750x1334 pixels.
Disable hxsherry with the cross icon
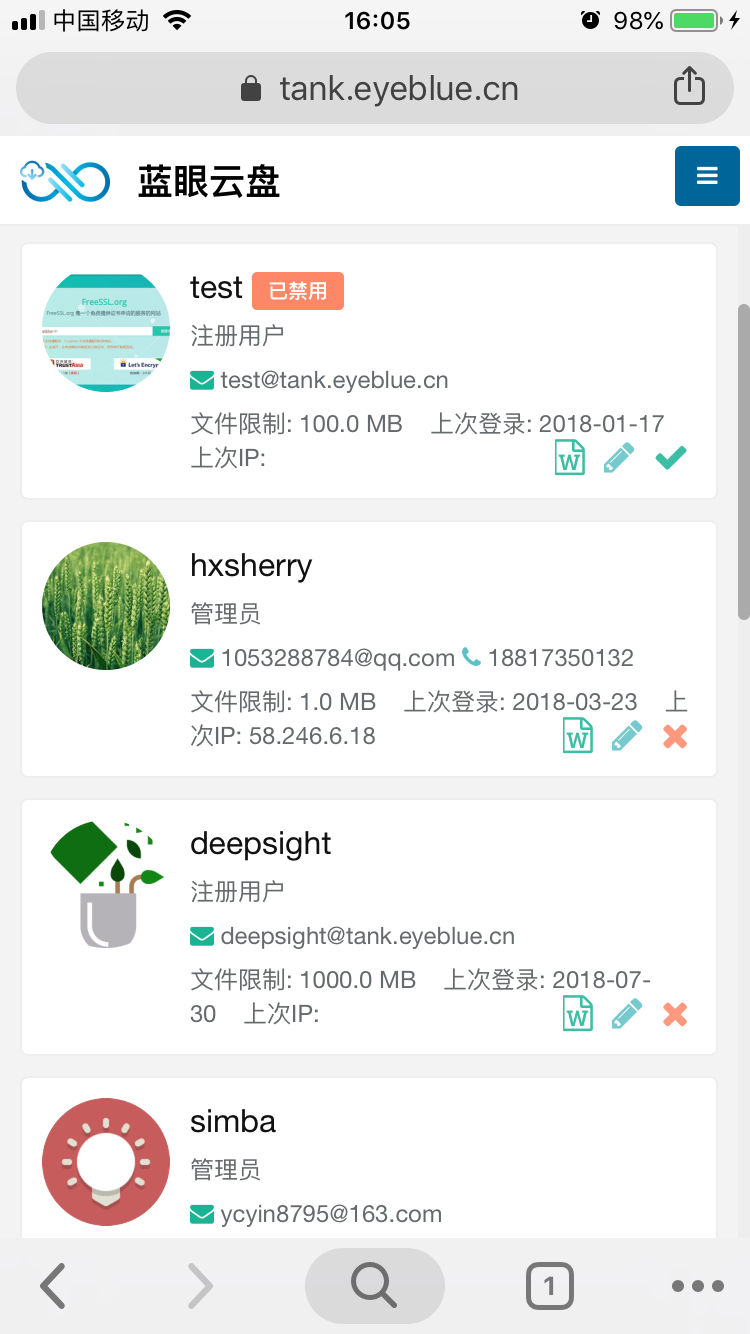pyautogui.click(x=675, y=737)
